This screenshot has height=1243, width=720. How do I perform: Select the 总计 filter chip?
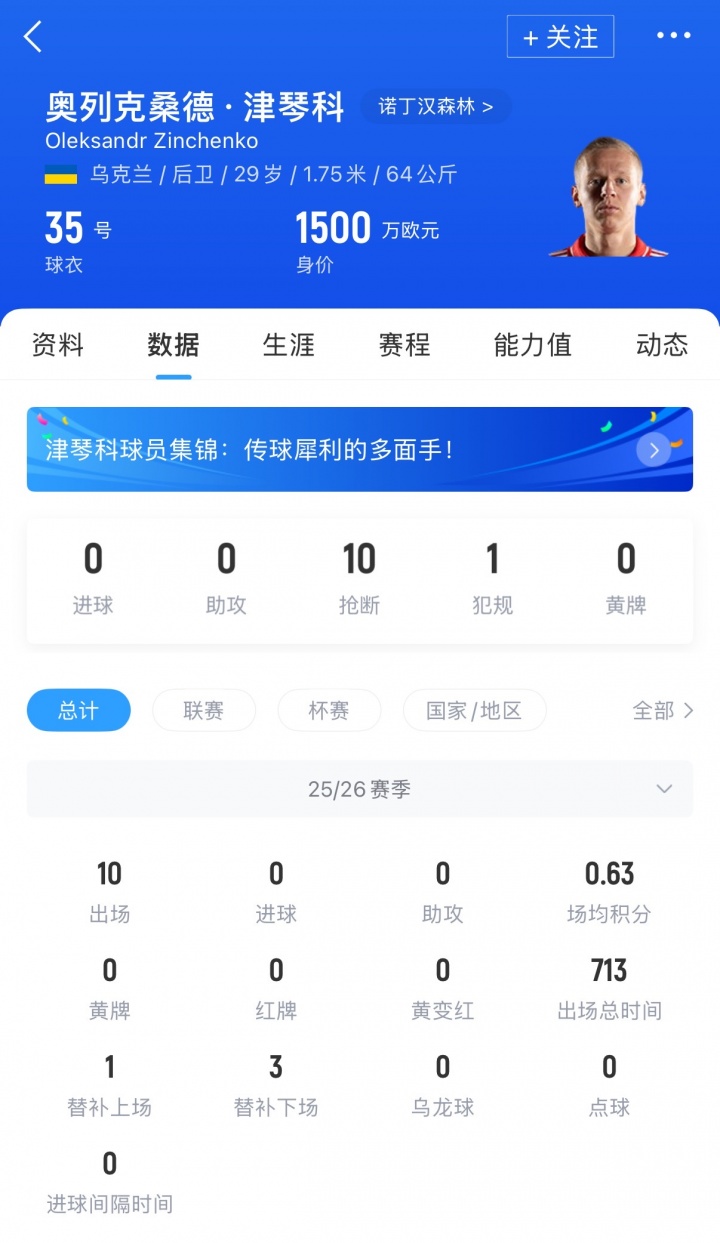78,711
